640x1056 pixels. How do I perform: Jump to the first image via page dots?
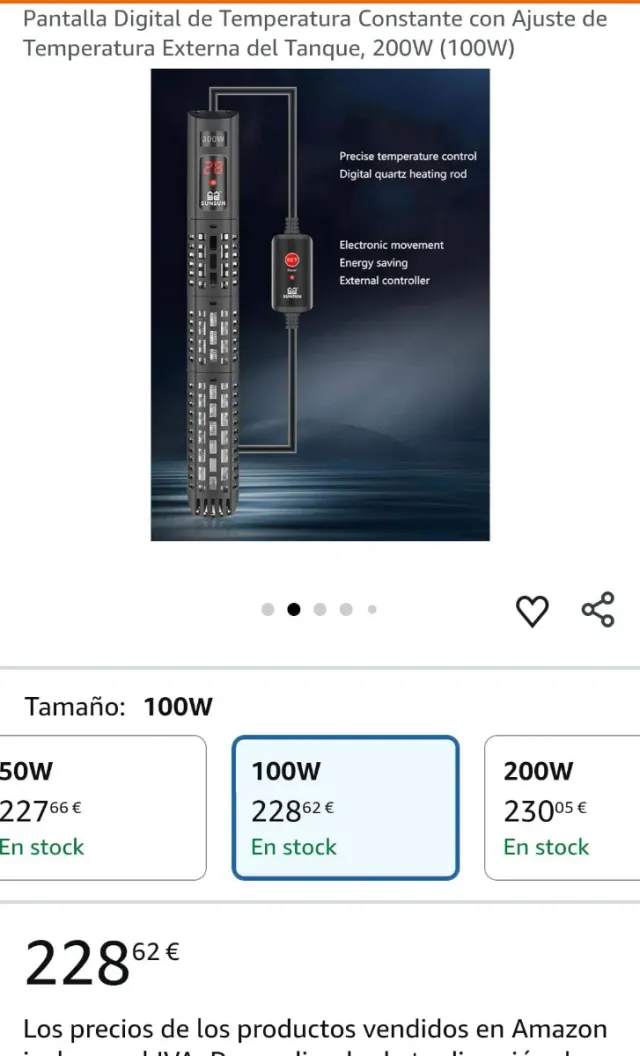(268, 609)
